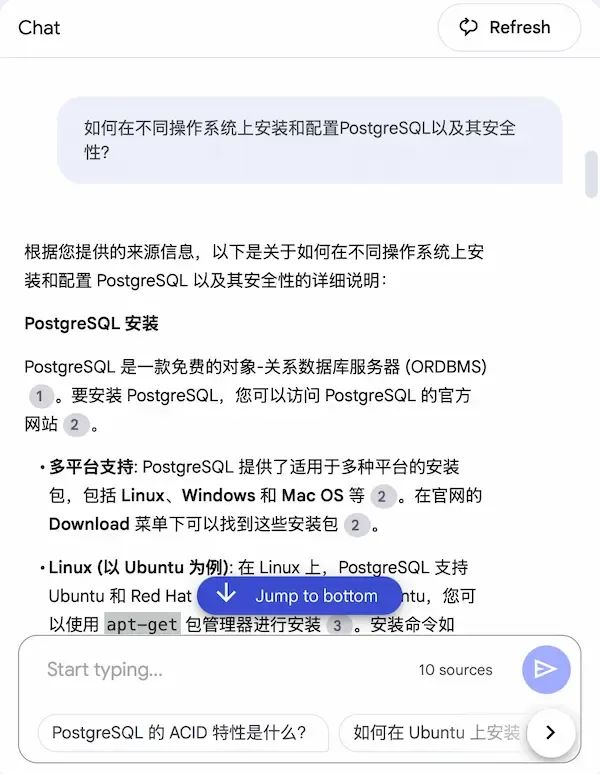Viewport: 600px width, 774px height.
Task: Send the message with the arrow icon
Action: point(546,670)
